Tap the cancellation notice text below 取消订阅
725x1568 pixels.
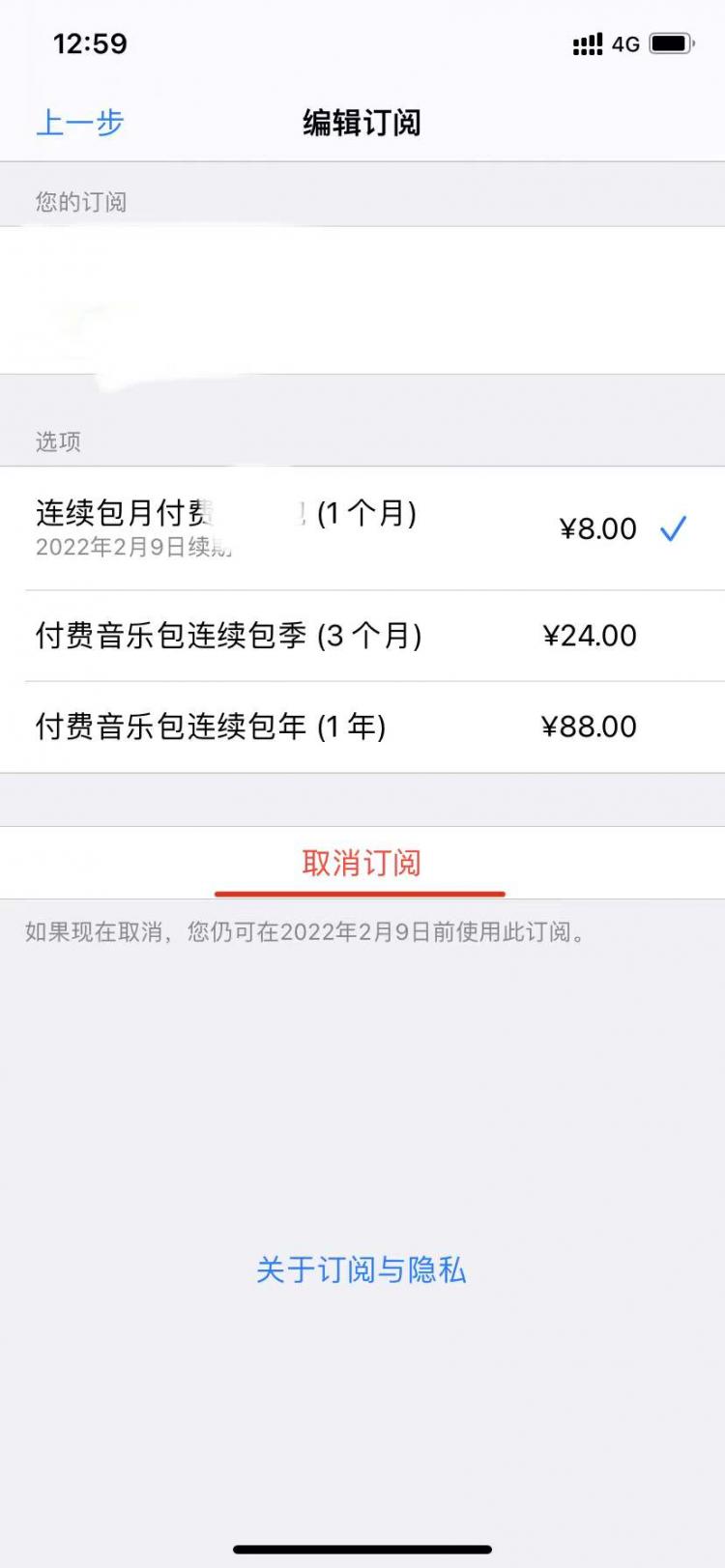point(304,932)
